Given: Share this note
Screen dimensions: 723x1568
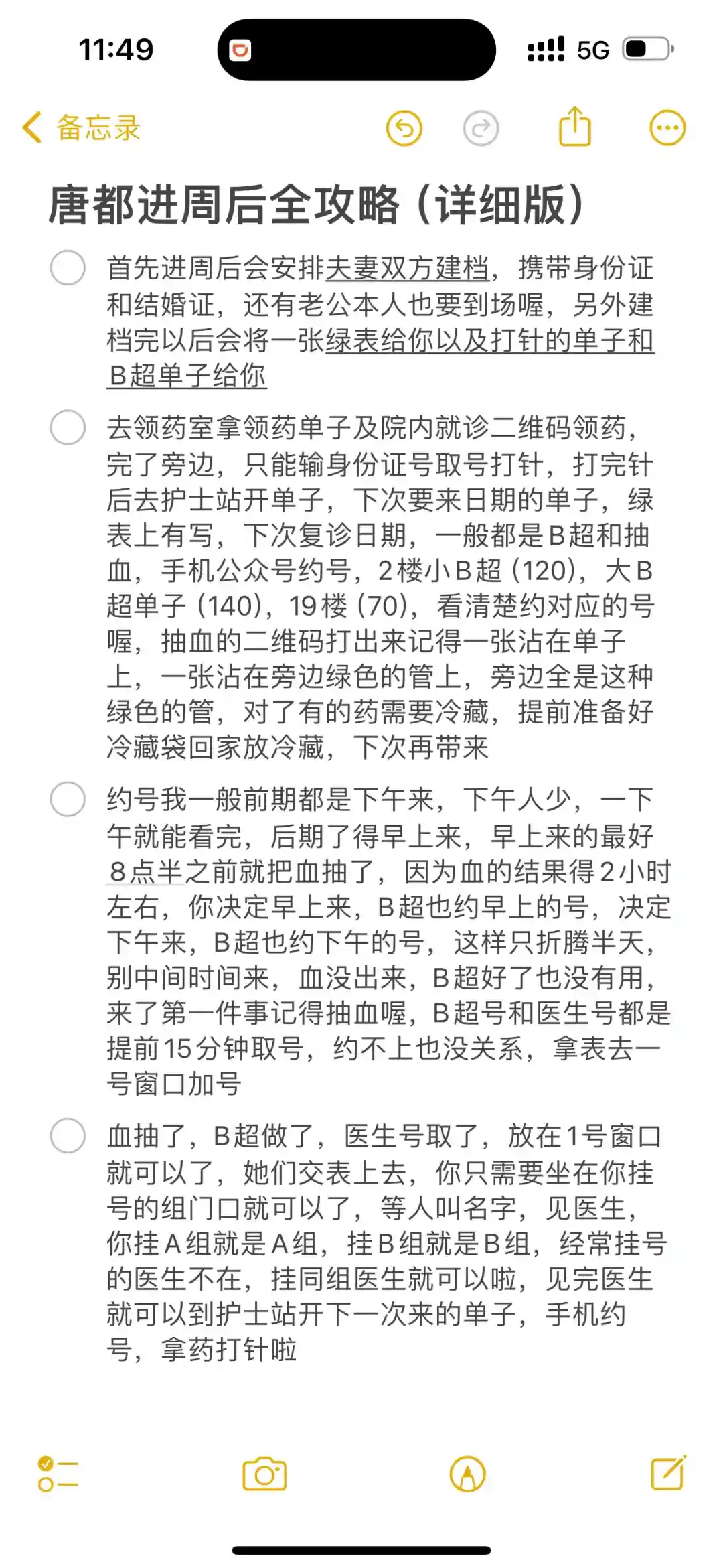Looking at the screenshot, I should [x=575, y=127].
